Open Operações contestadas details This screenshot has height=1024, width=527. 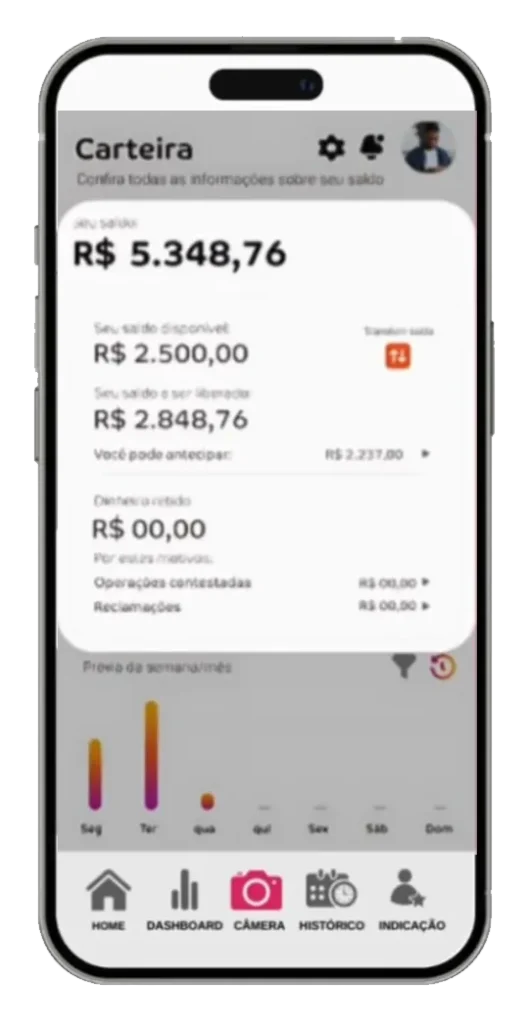[262, 583]
